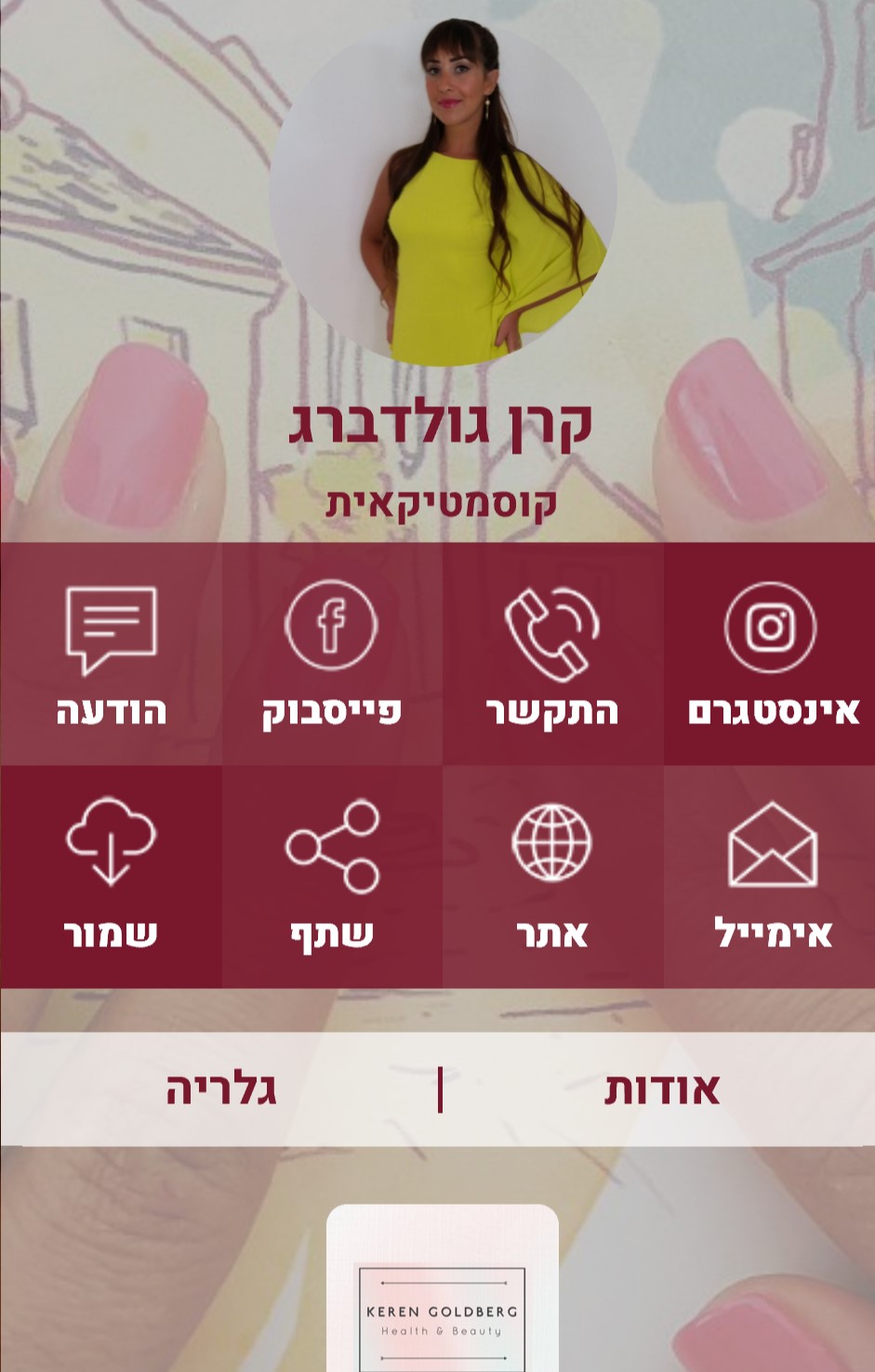Tap the call button (התקשר)
Viewport: 875px width, 1372px height.
pos(552,653)
